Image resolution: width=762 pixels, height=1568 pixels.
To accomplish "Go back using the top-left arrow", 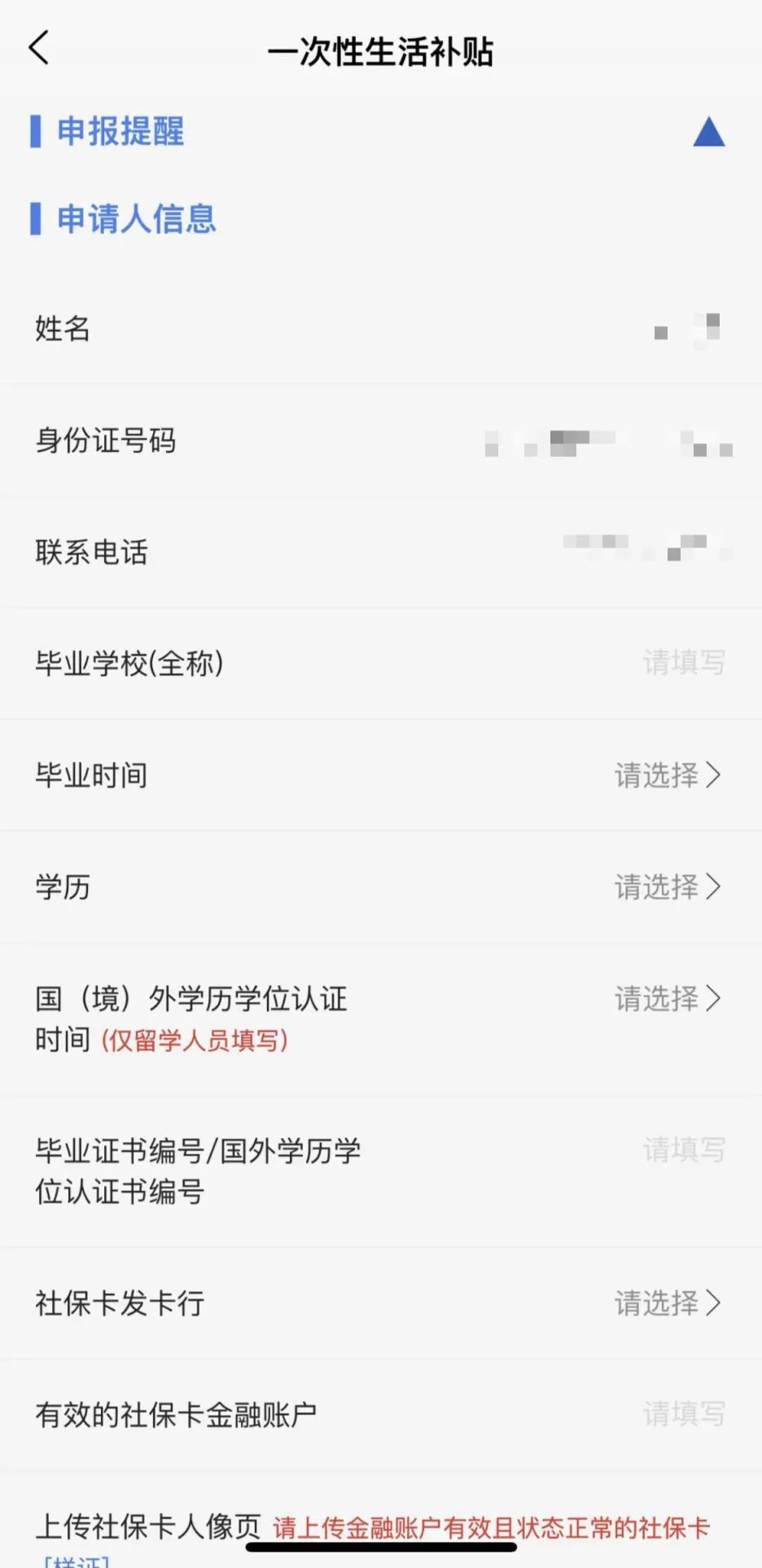I will [x=39, y=48].
